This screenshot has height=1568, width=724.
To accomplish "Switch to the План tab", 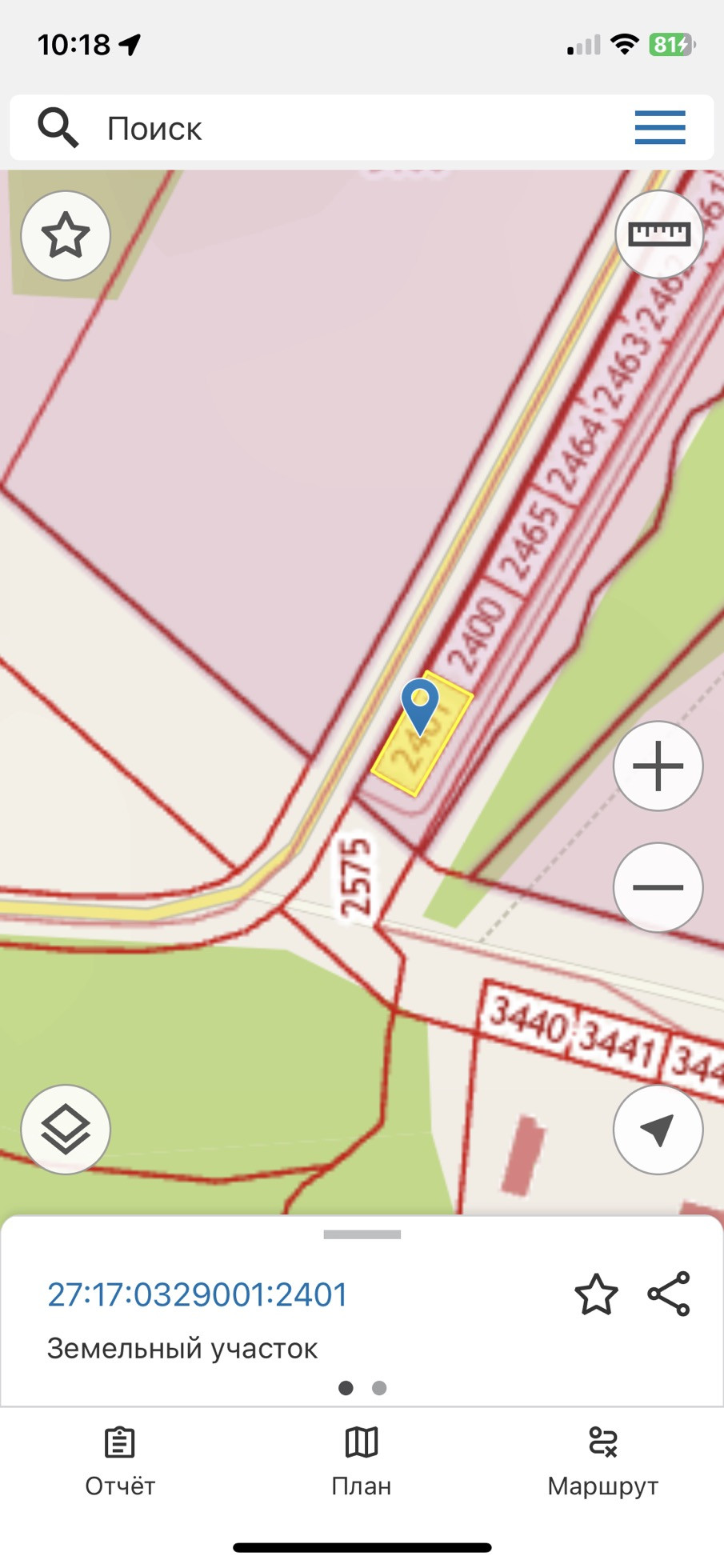I will tap(362, 1462).
